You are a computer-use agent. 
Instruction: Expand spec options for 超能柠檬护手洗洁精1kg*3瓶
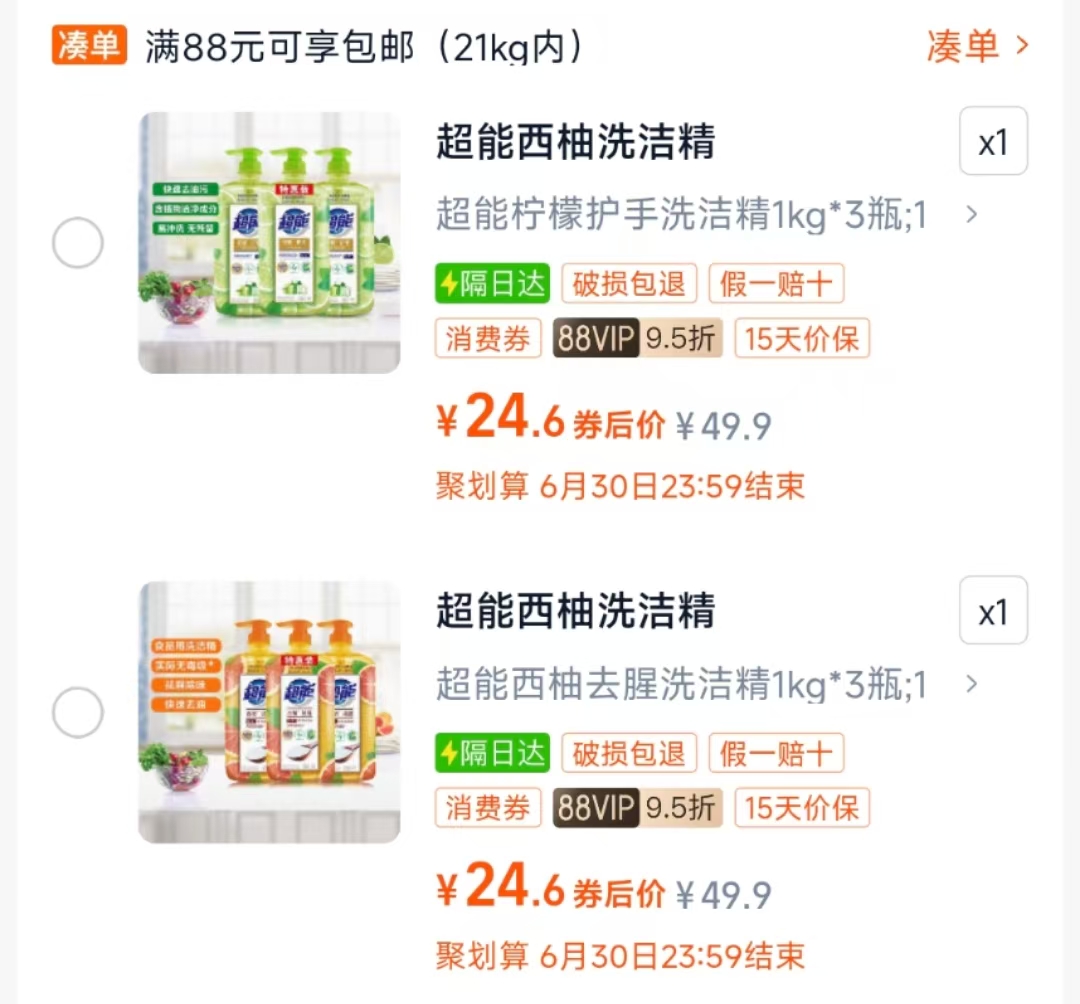pos(971,215)
